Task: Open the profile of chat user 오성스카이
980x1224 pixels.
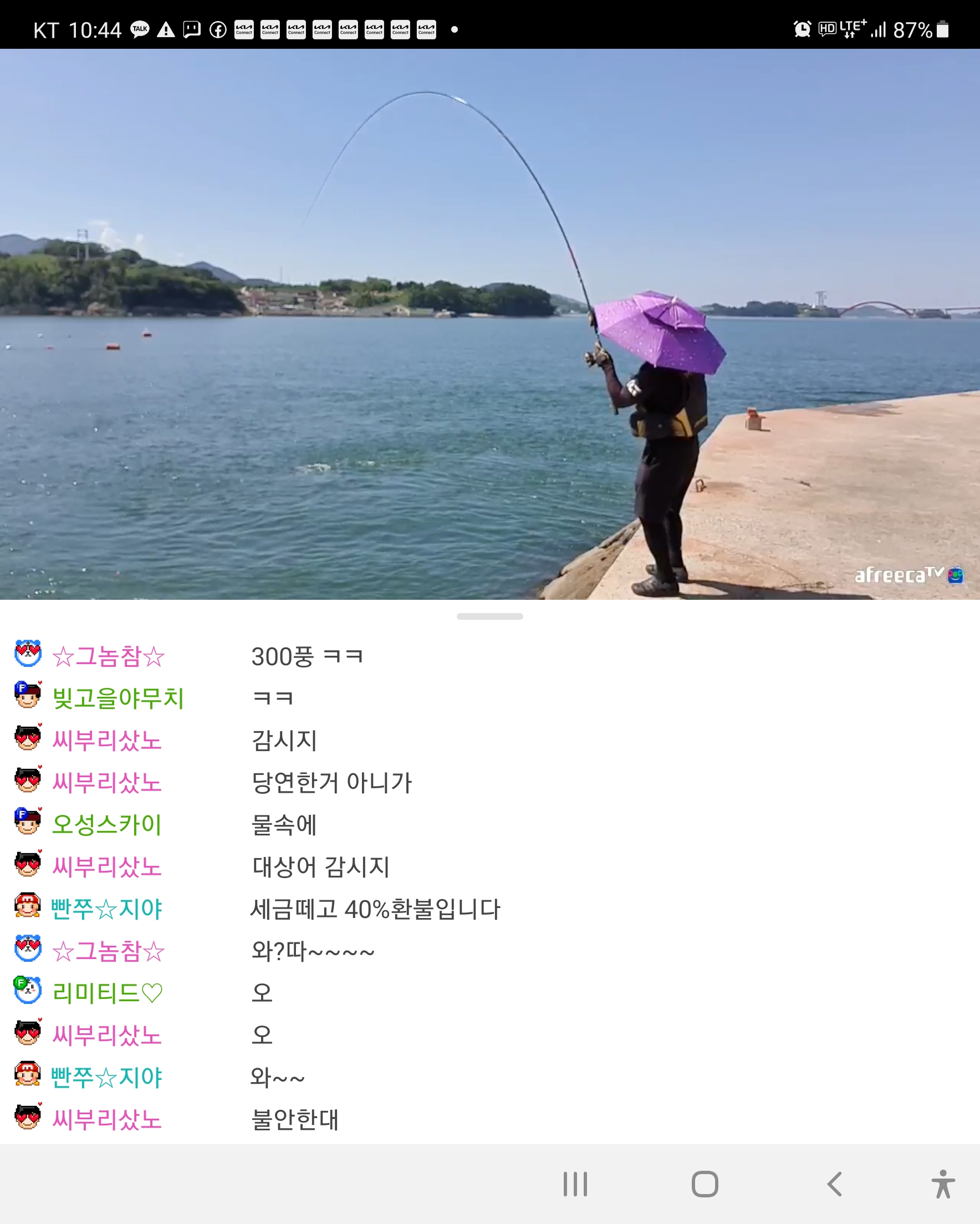Action: [x=107, y=824]
